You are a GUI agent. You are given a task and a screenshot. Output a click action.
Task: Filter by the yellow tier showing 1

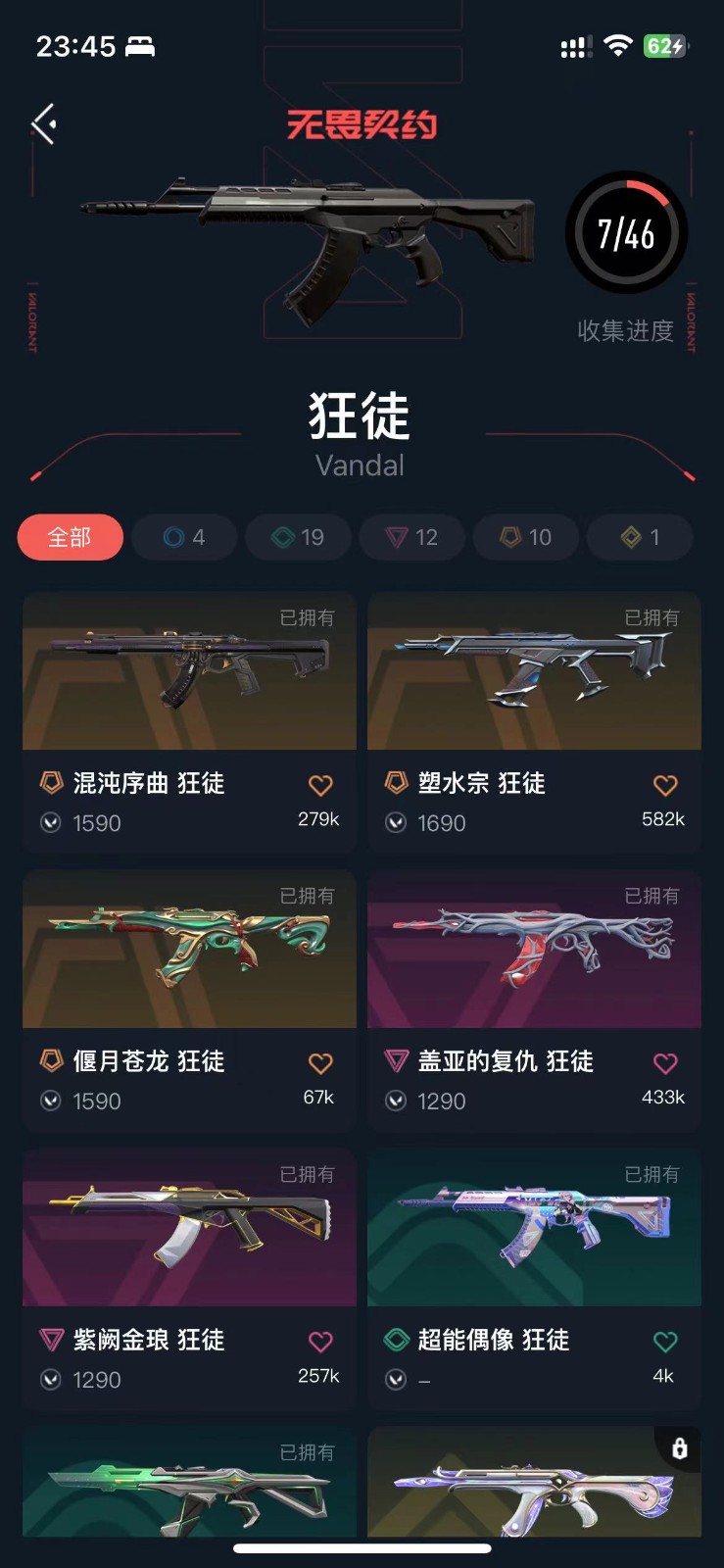coord(640,537)
